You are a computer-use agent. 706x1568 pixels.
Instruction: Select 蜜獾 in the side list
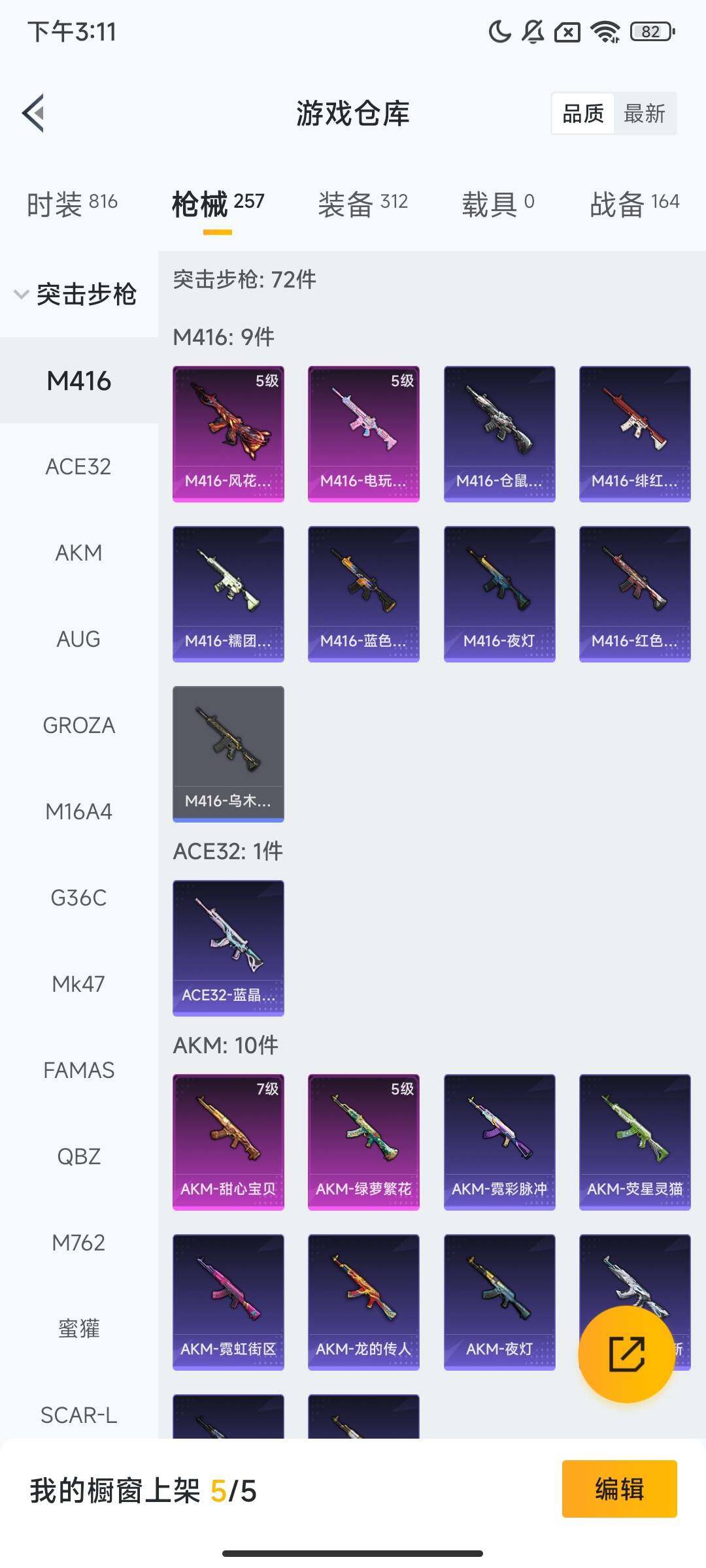(x=78, y=1329)
